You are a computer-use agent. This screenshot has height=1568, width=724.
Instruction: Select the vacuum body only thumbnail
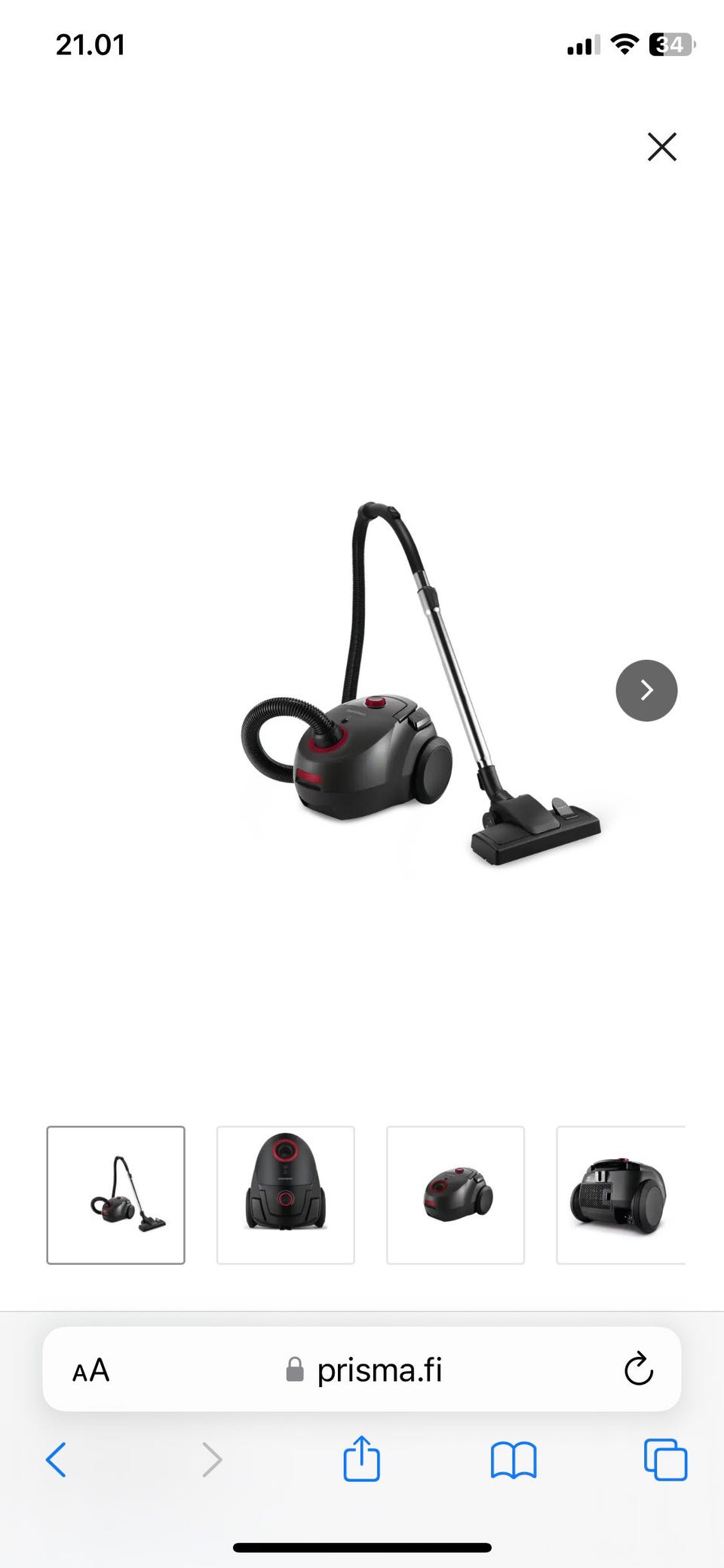[455, 1195]
